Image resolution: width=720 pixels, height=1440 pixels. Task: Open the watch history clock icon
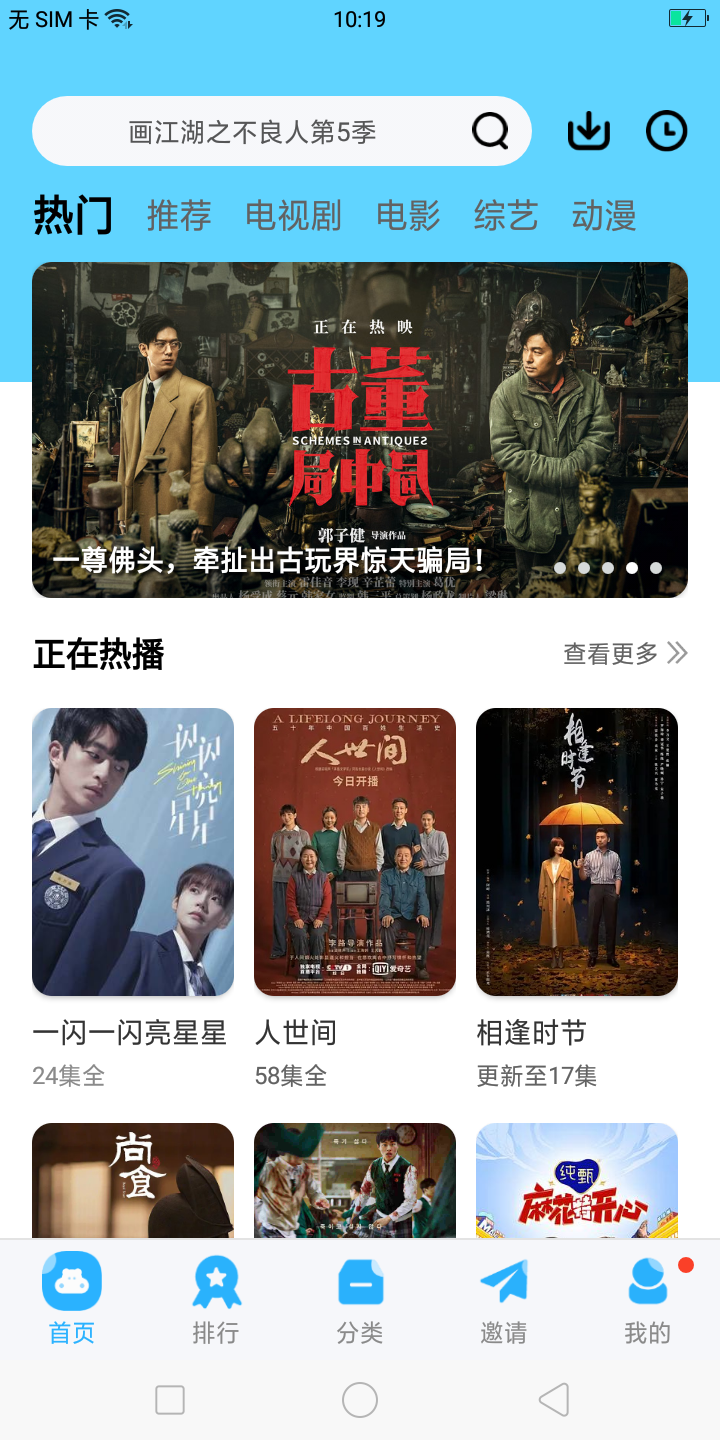coord(667,131)
